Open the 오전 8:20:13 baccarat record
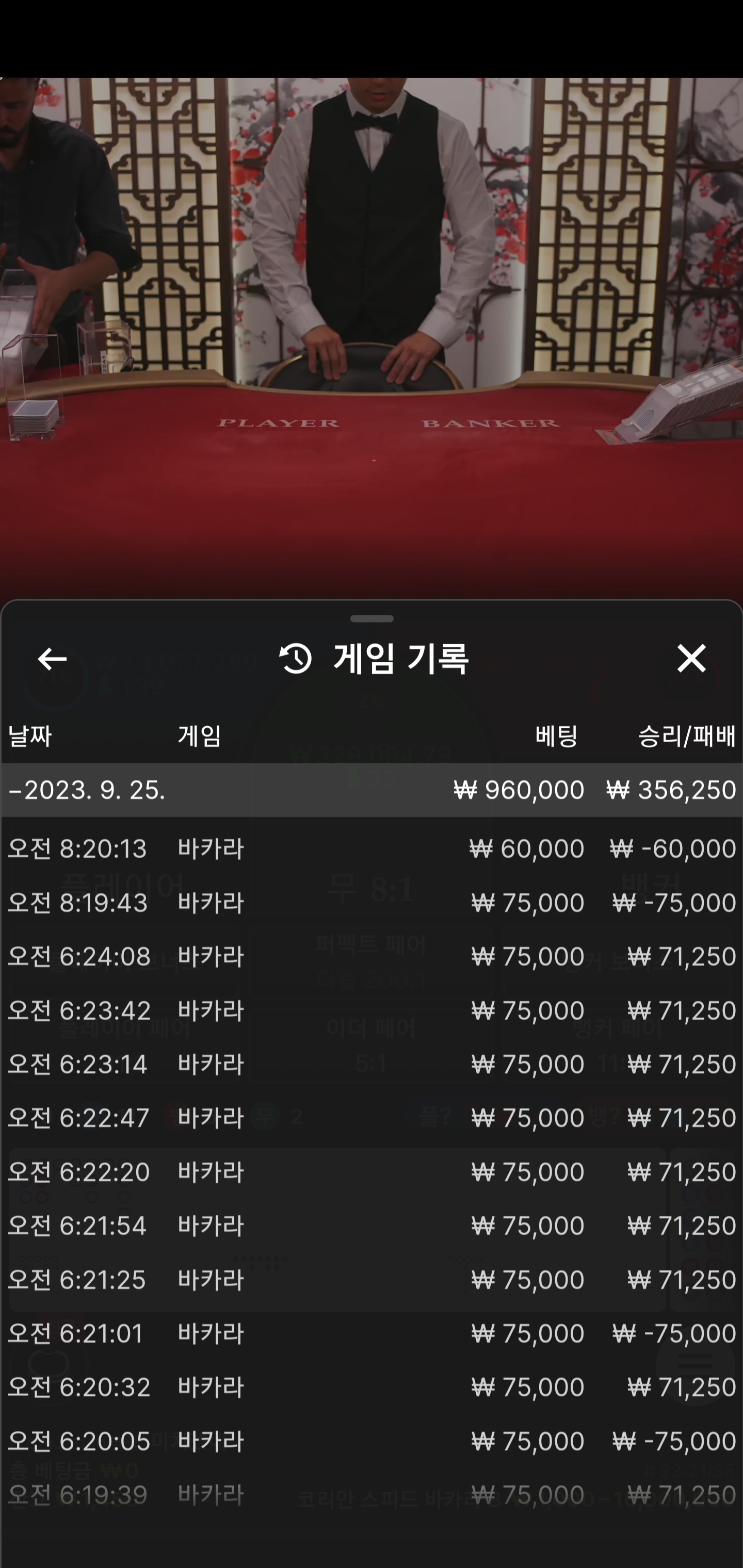Screen dimensions: 743x1568 [x=372, y=848]
